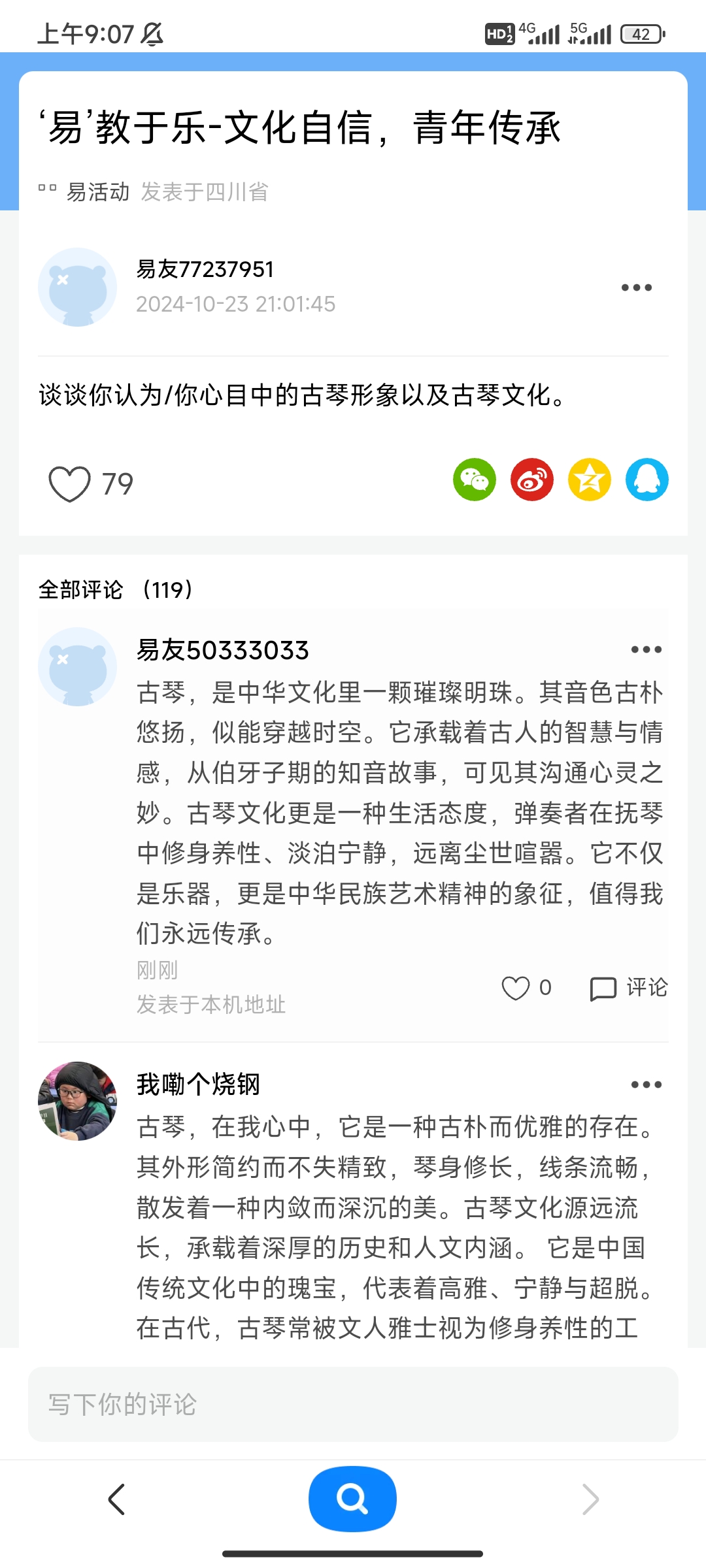Open more options on 我嘞个烧钢's comment
Viewport: 706px width, 1568px height.
tap(647, 1085)
